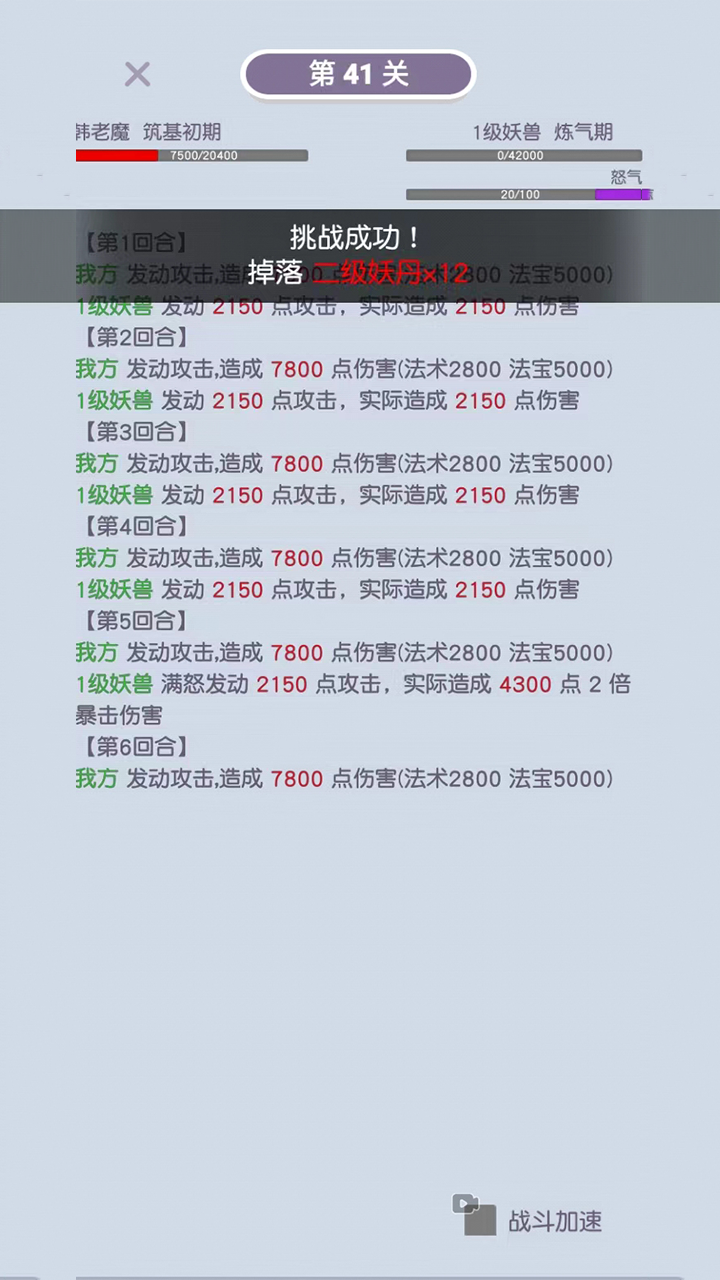Select the 掉落 drop results tab
This screenshot has width=720, height=1280.
point(277,273)
